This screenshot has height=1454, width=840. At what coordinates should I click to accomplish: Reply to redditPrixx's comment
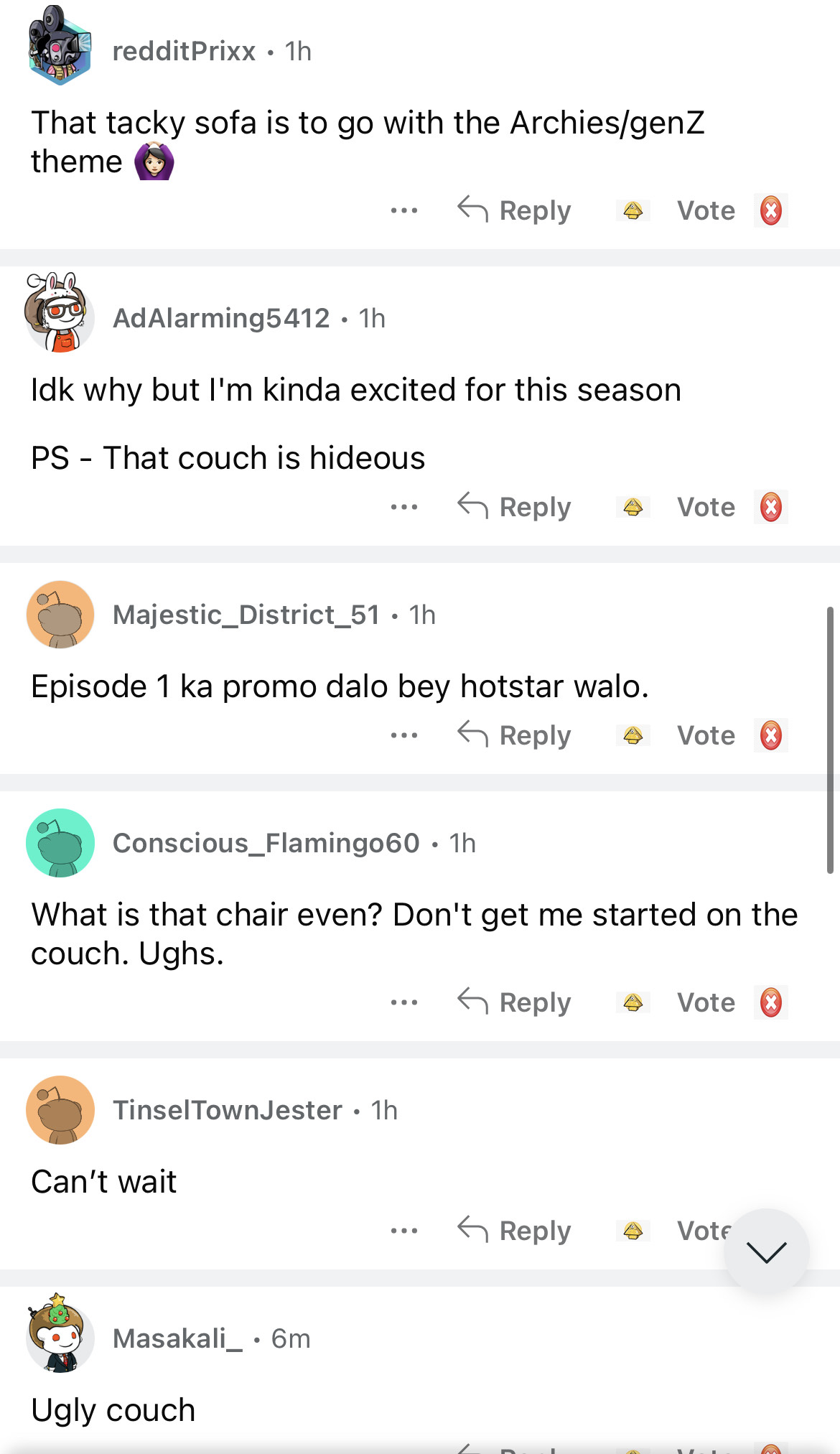(515, 210)
